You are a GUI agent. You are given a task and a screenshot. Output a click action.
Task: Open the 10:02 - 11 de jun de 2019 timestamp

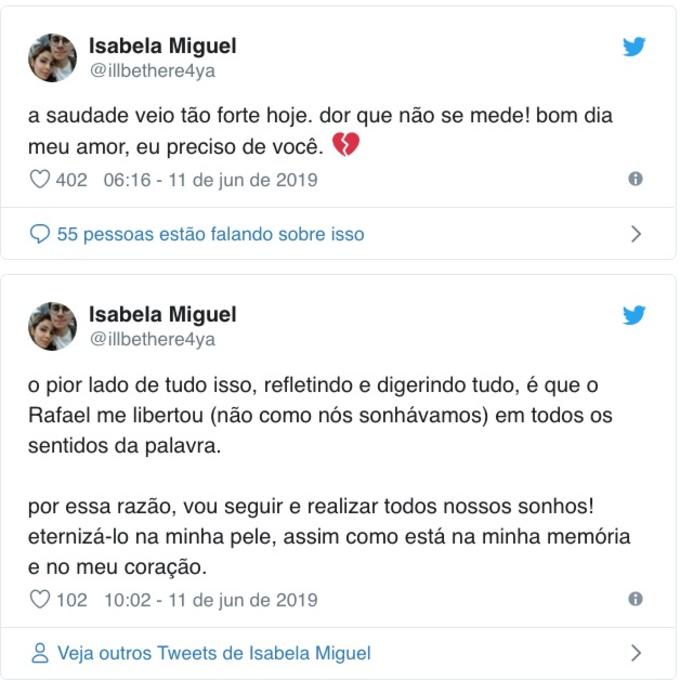pyautogui.click(x=210, y=600)
